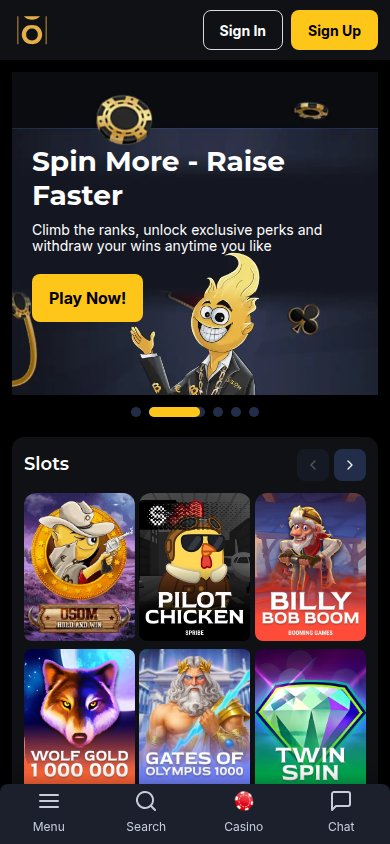The height and width of the screenshot is (844, 390).
Task: Jump to the first banner slide dot
Action: pos(136,412)
